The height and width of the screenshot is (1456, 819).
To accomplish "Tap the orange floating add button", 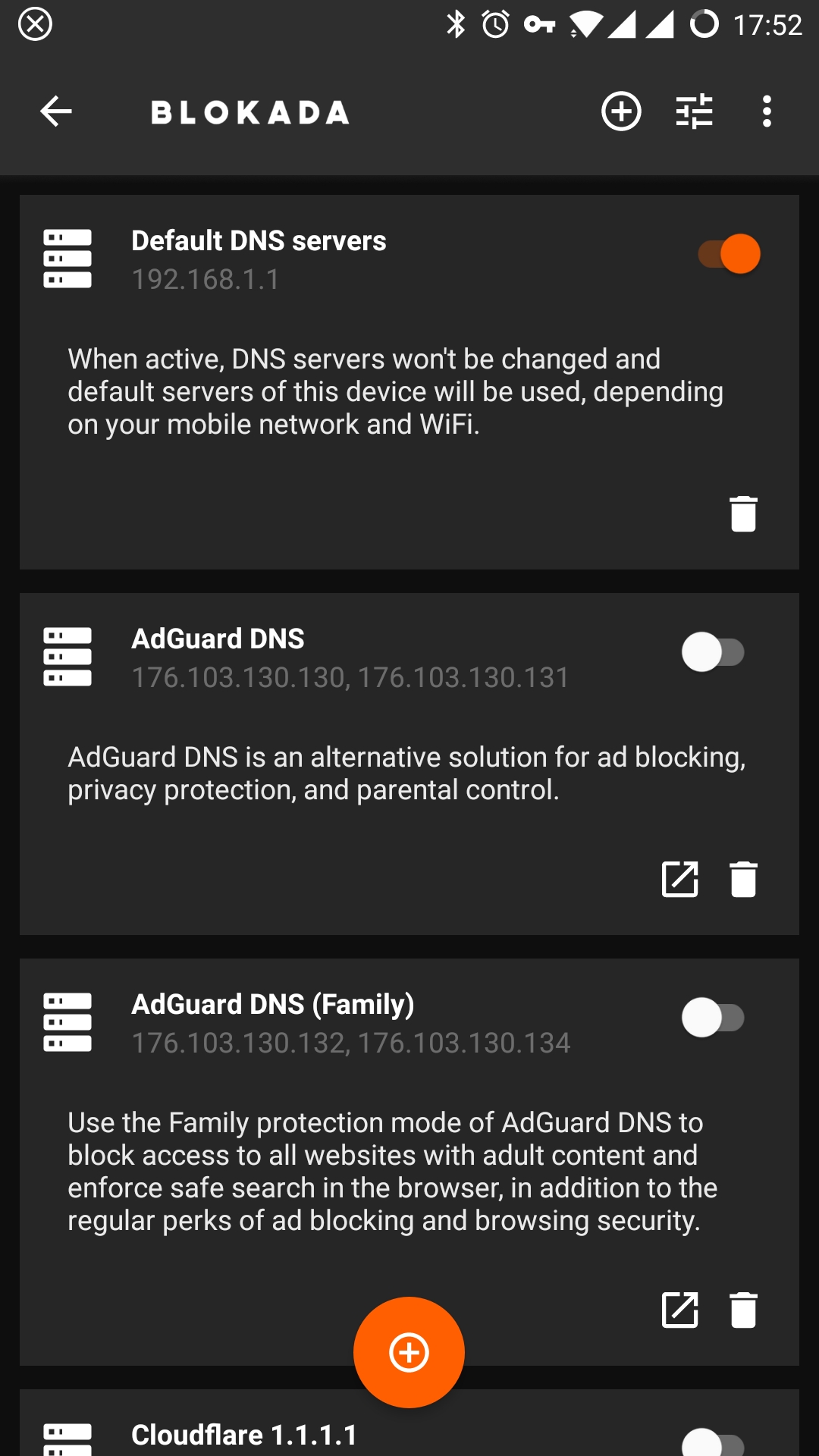I will tap(409, 1352).
